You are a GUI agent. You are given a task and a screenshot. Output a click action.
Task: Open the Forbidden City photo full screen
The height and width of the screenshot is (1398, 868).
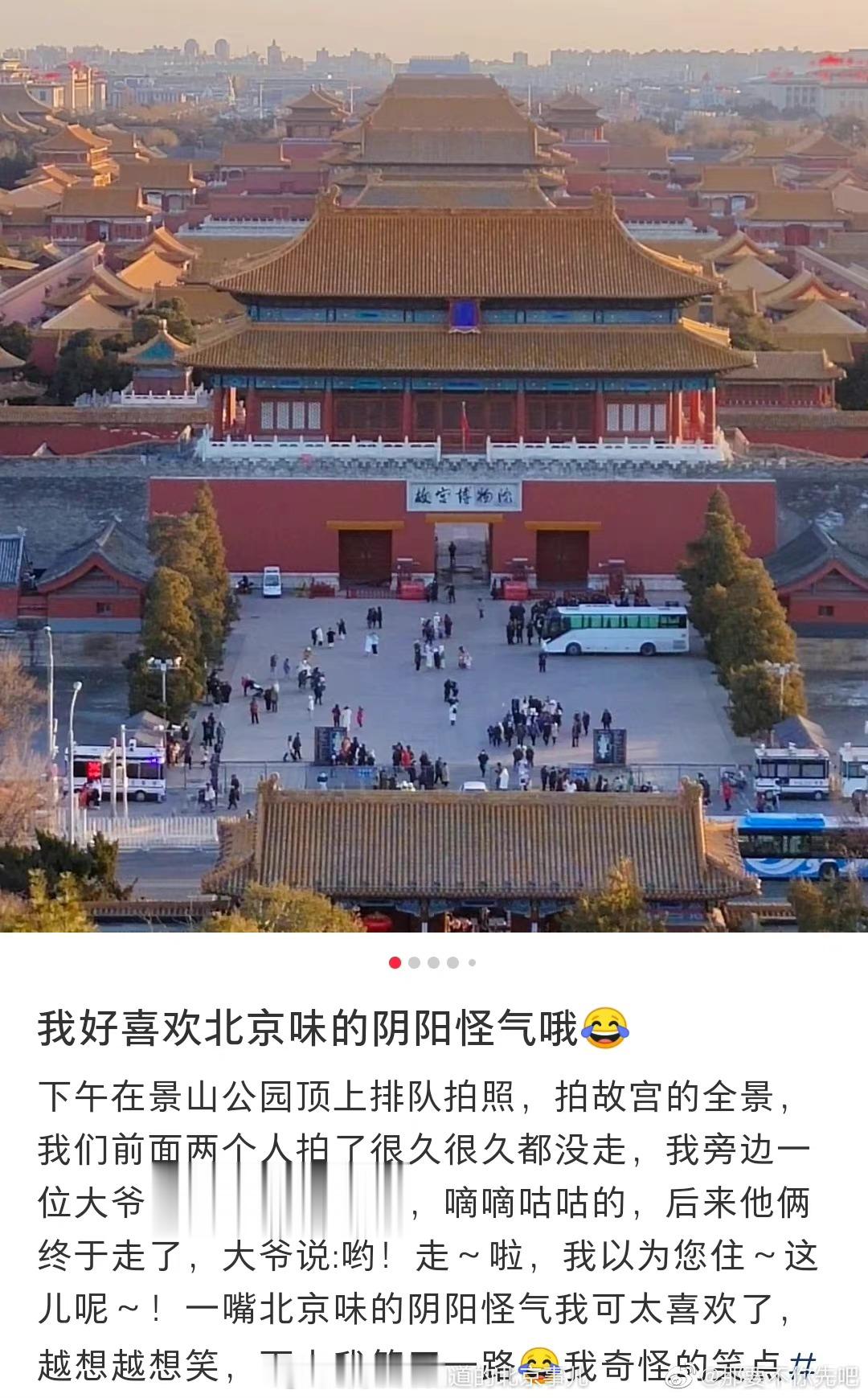click(434, 466)
